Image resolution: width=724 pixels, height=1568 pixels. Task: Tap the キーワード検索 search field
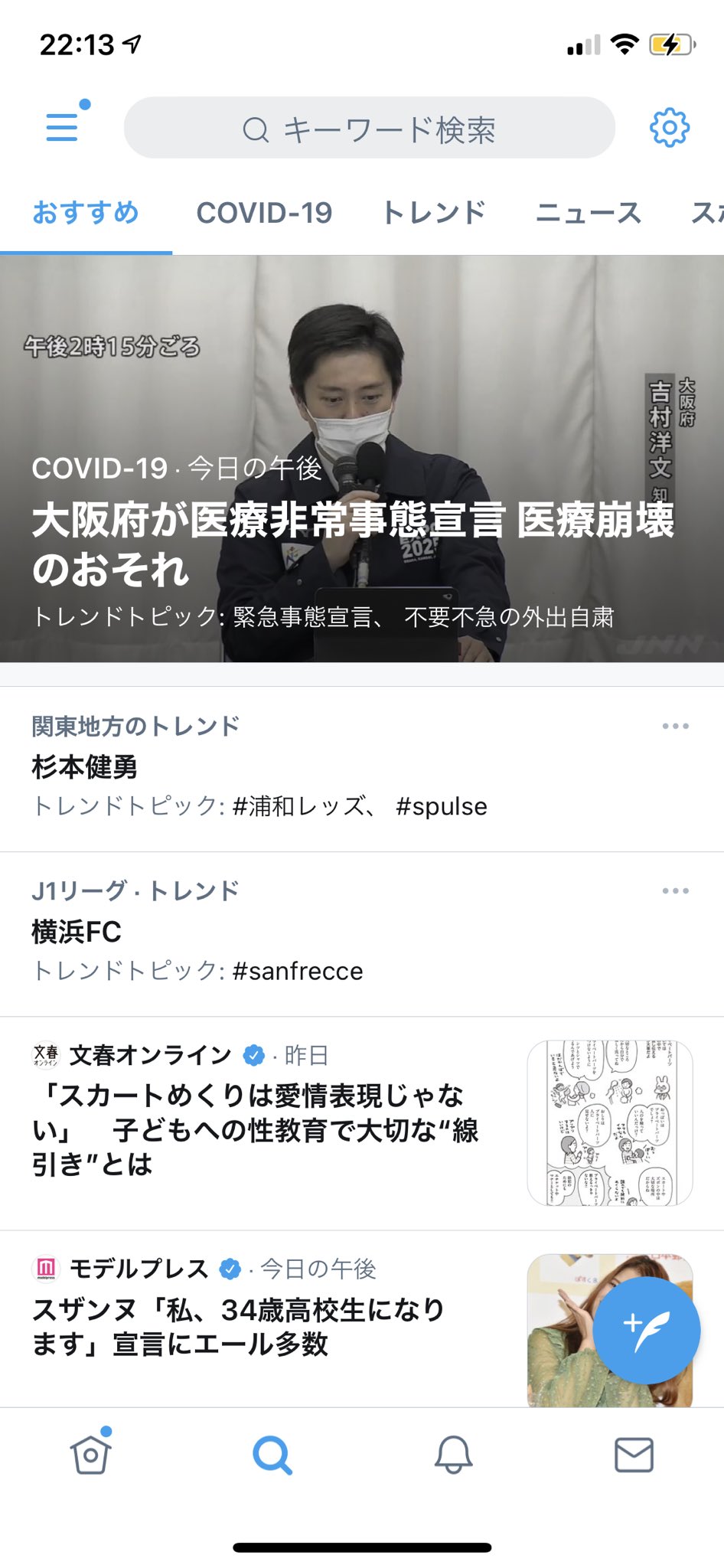tap(369, 129)
